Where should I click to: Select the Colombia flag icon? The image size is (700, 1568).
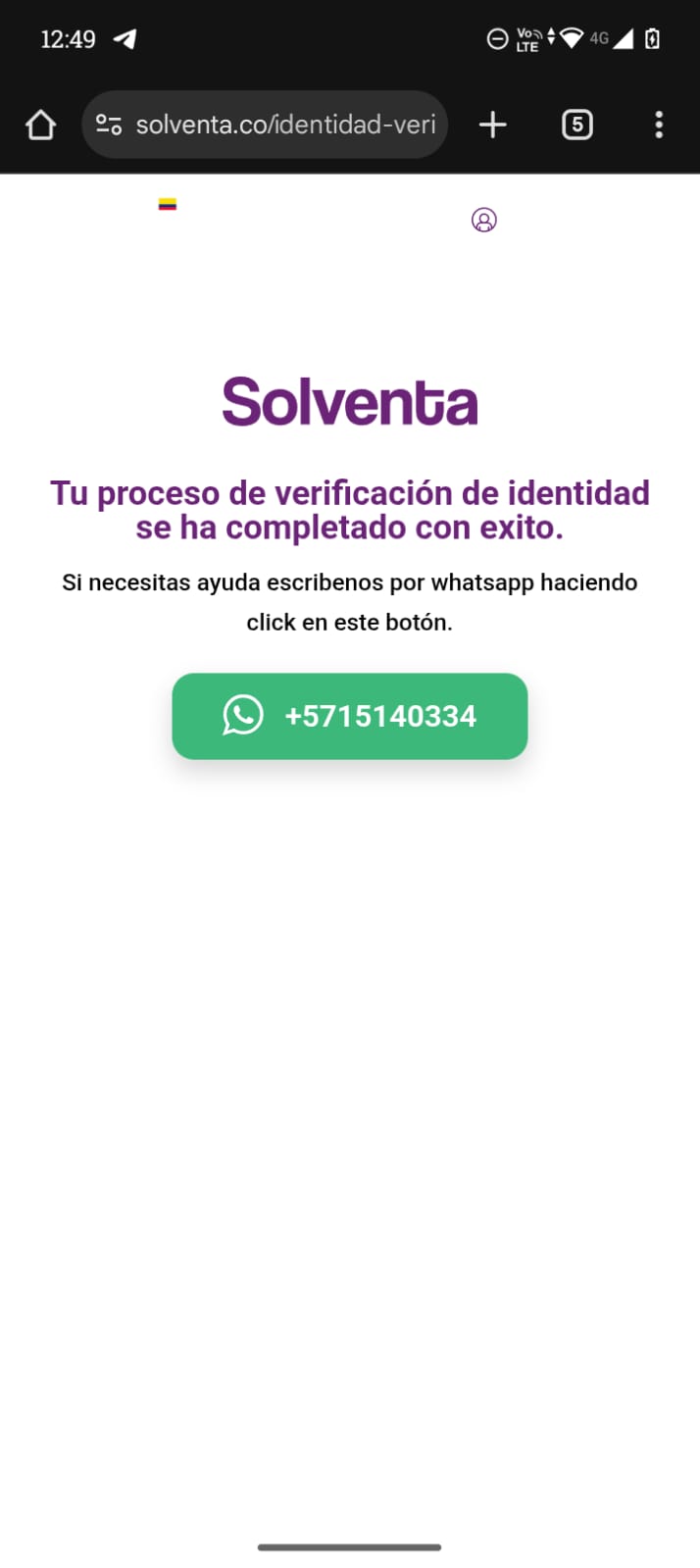168,205
